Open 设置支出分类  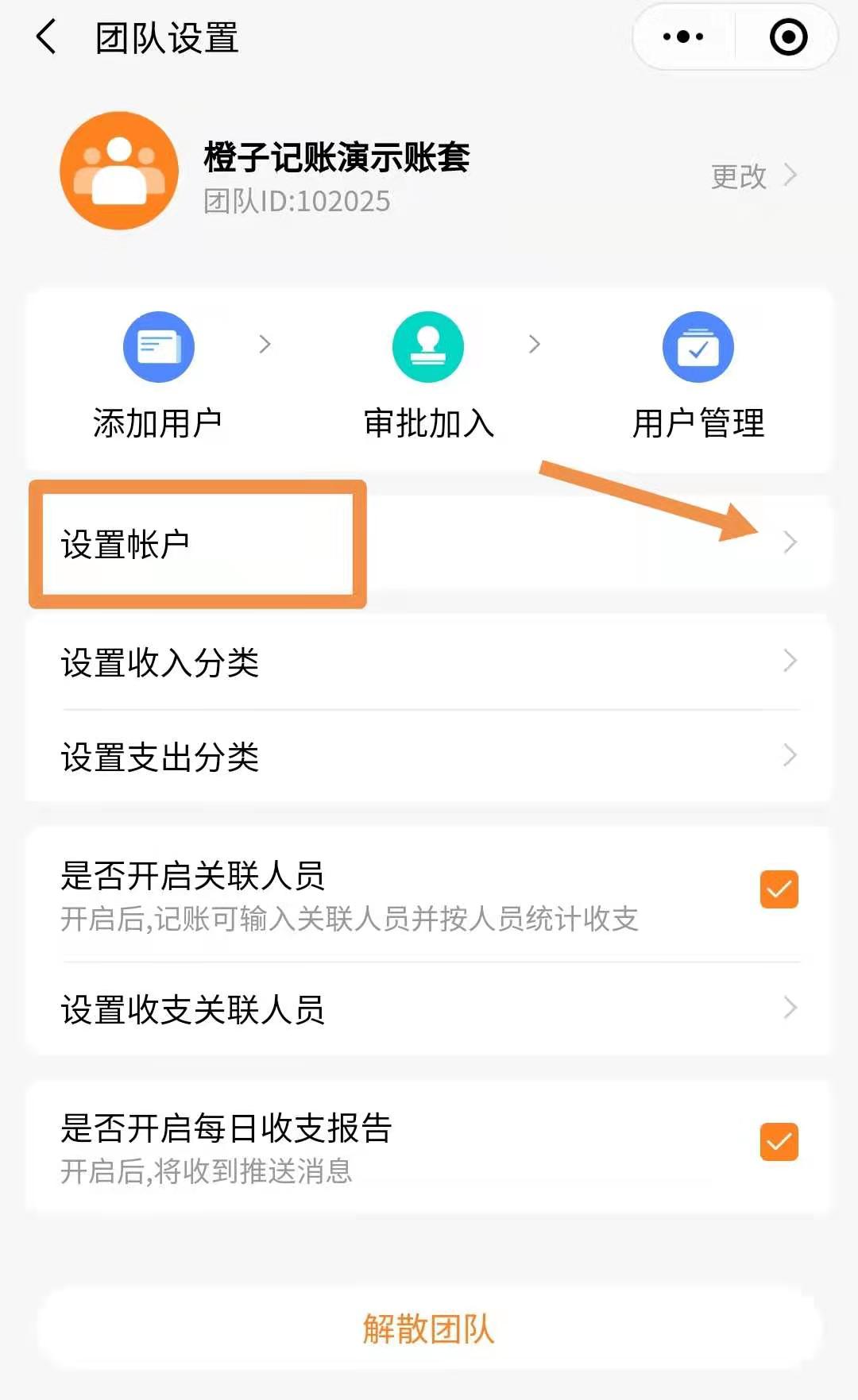[x=429, y=756]
